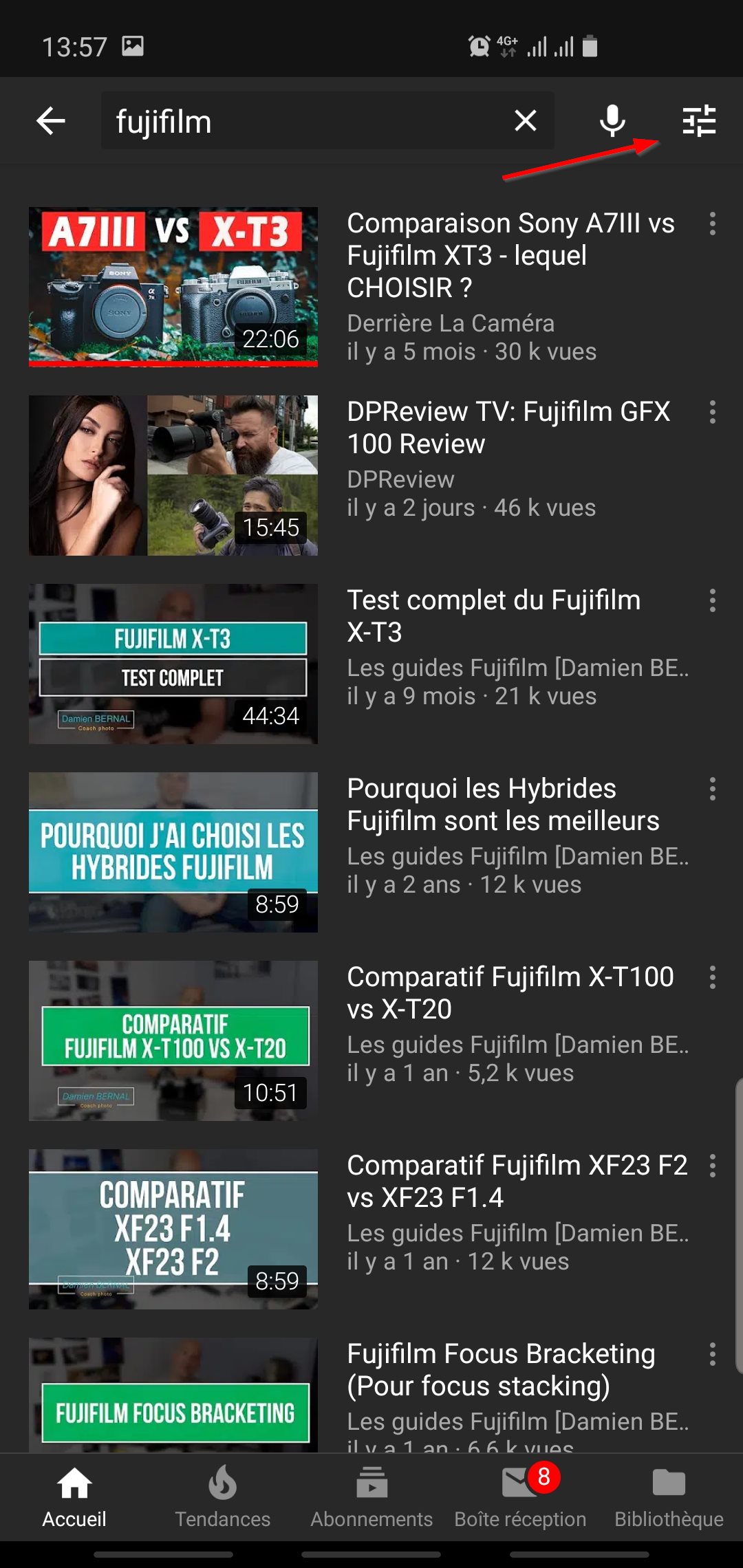Play the FUJIFILM X-T3 TEST COMPLET thumbnail
Image resolution: width=743 pixels, height=1568 pixels.
click(173, 662)
